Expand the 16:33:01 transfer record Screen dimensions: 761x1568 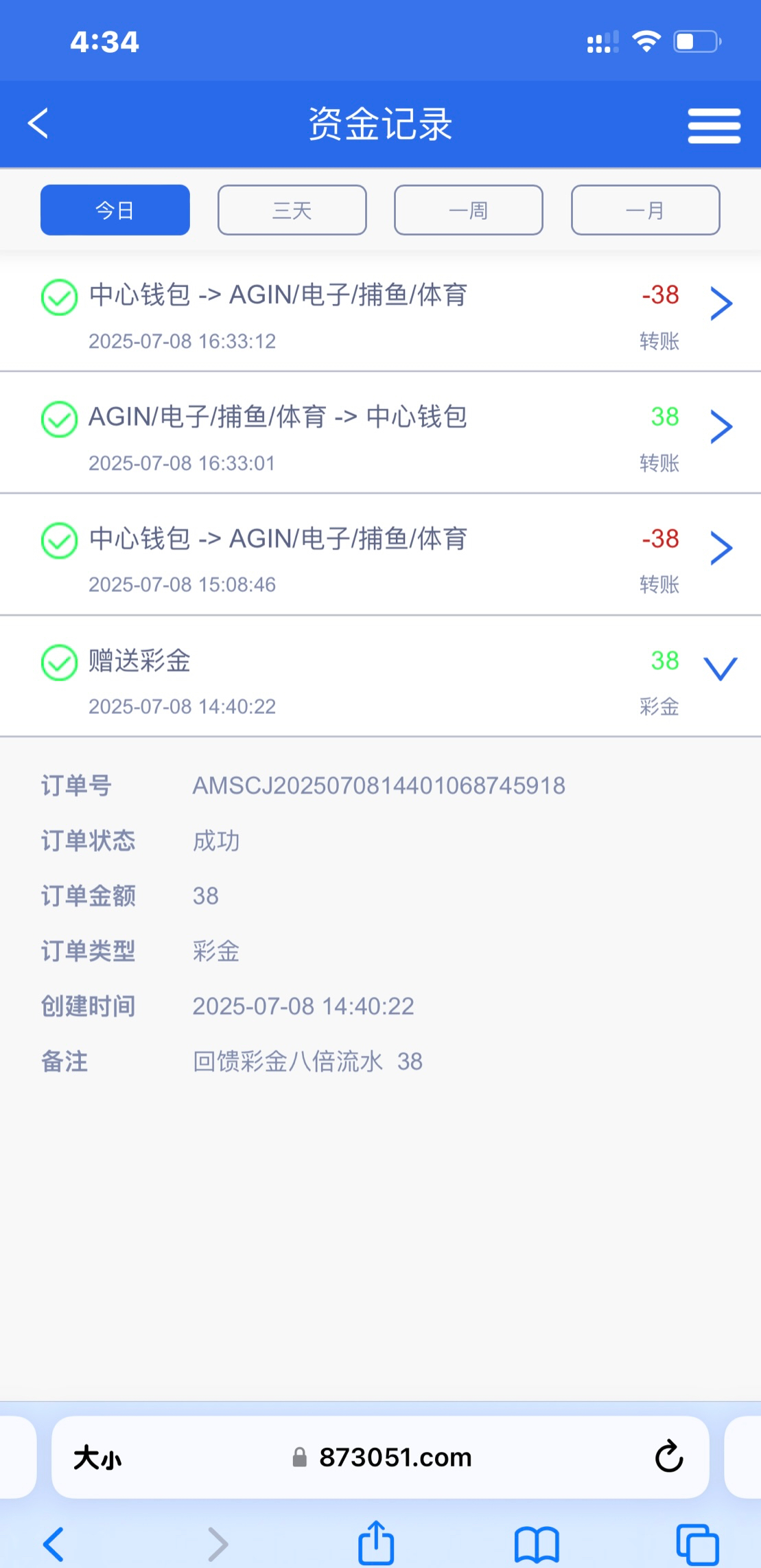(721, 426)
